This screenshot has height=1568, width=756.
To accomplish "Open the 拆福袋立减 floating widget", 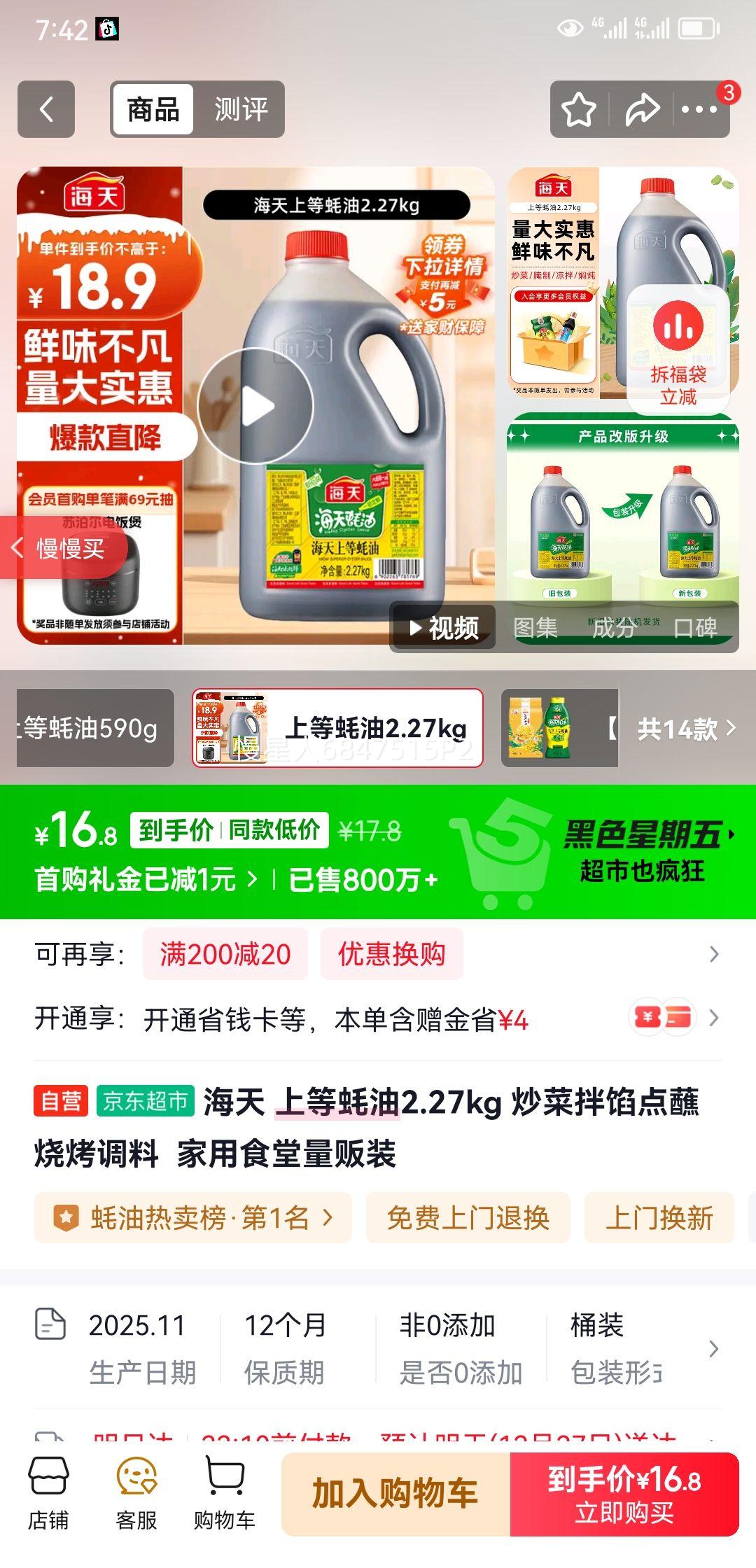I will click(677, 346).
